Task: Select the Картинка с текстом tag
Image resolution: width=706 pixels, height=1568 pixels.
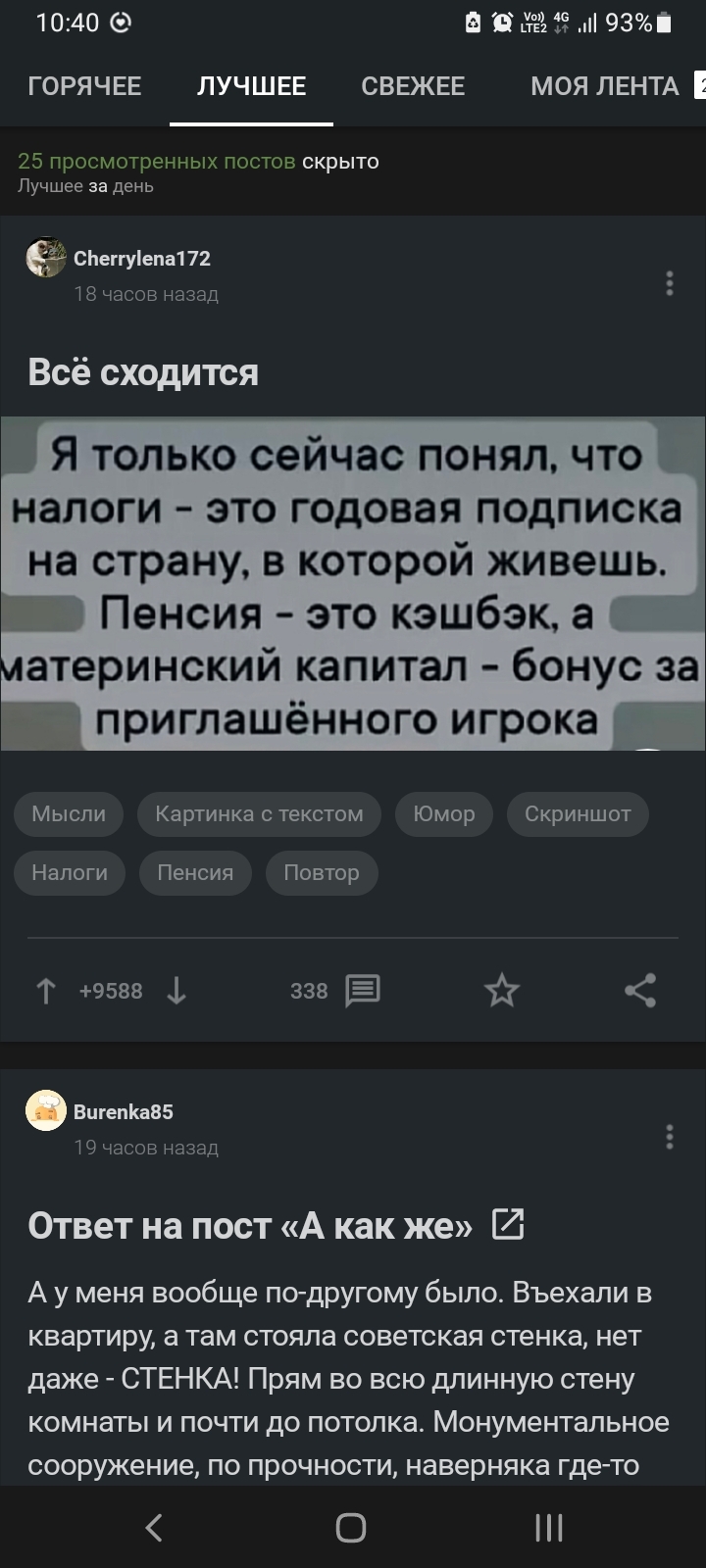Action: point(259,813)
